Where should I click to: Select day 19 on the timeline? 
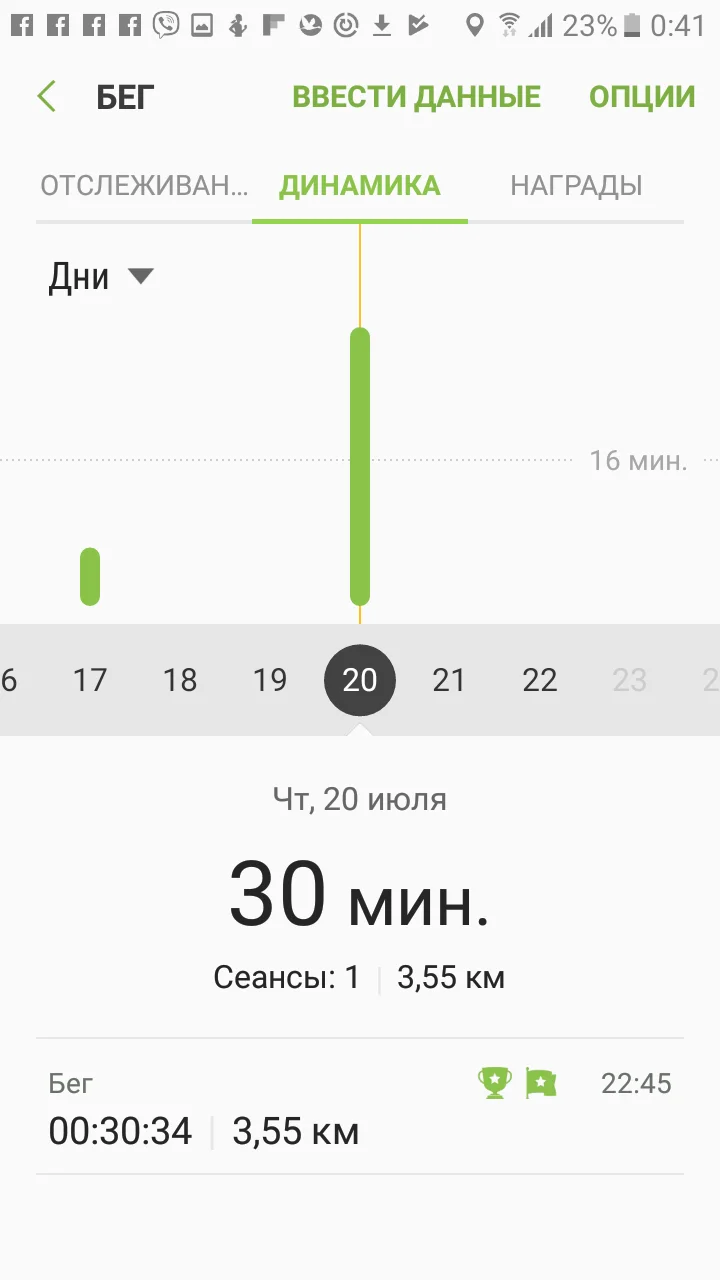point(270,680)
